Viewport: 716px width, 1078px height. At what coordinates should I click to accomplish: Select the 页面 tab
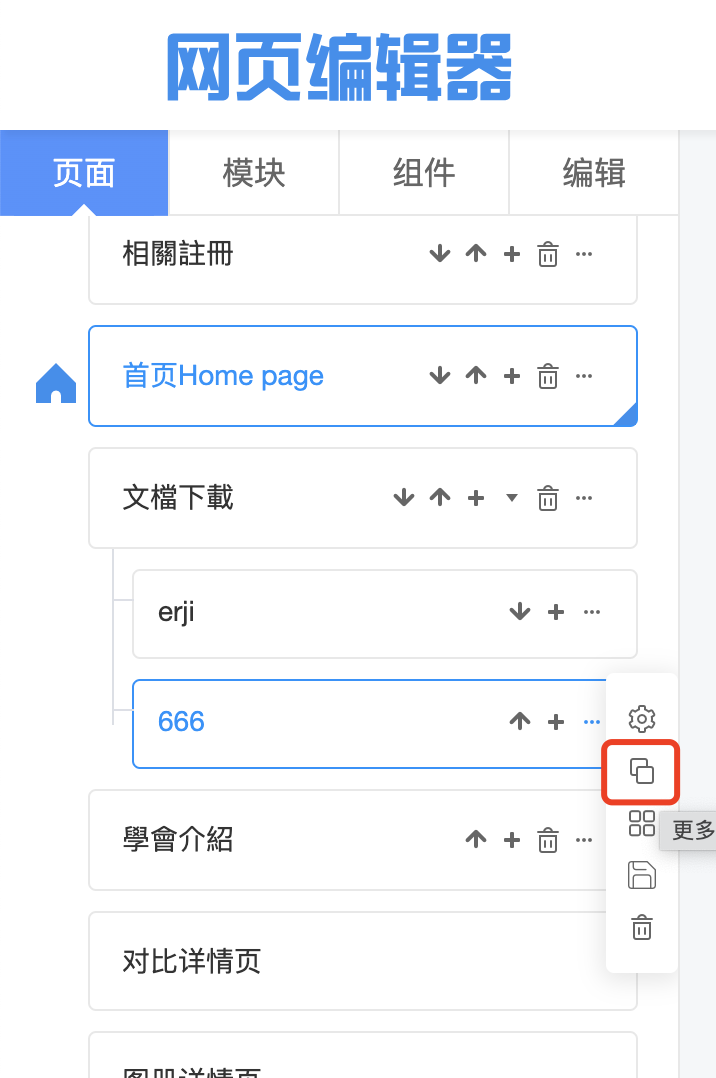click(84, 173)
